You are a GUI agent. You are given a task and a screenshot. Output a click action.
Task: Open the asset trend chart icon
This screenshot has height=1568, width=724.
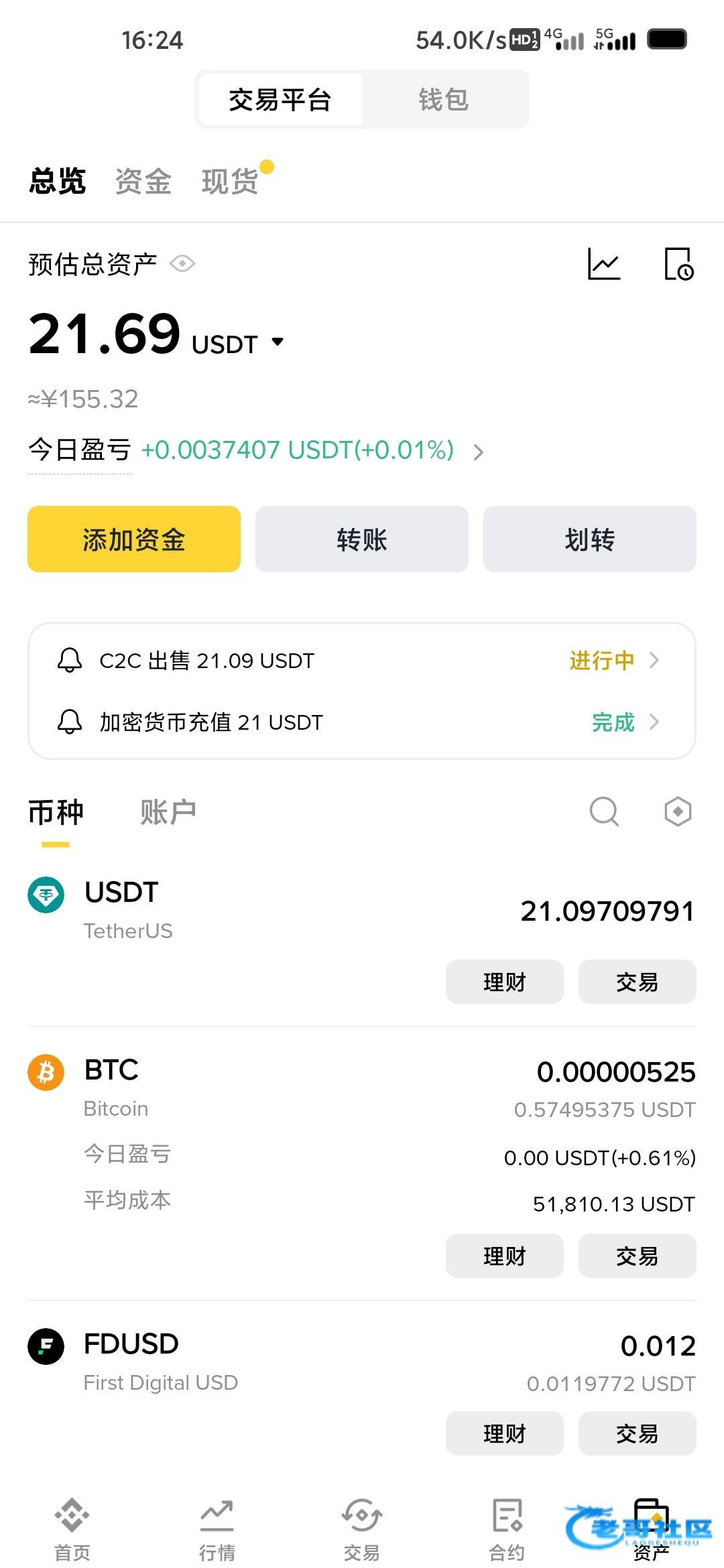point(604,264)
